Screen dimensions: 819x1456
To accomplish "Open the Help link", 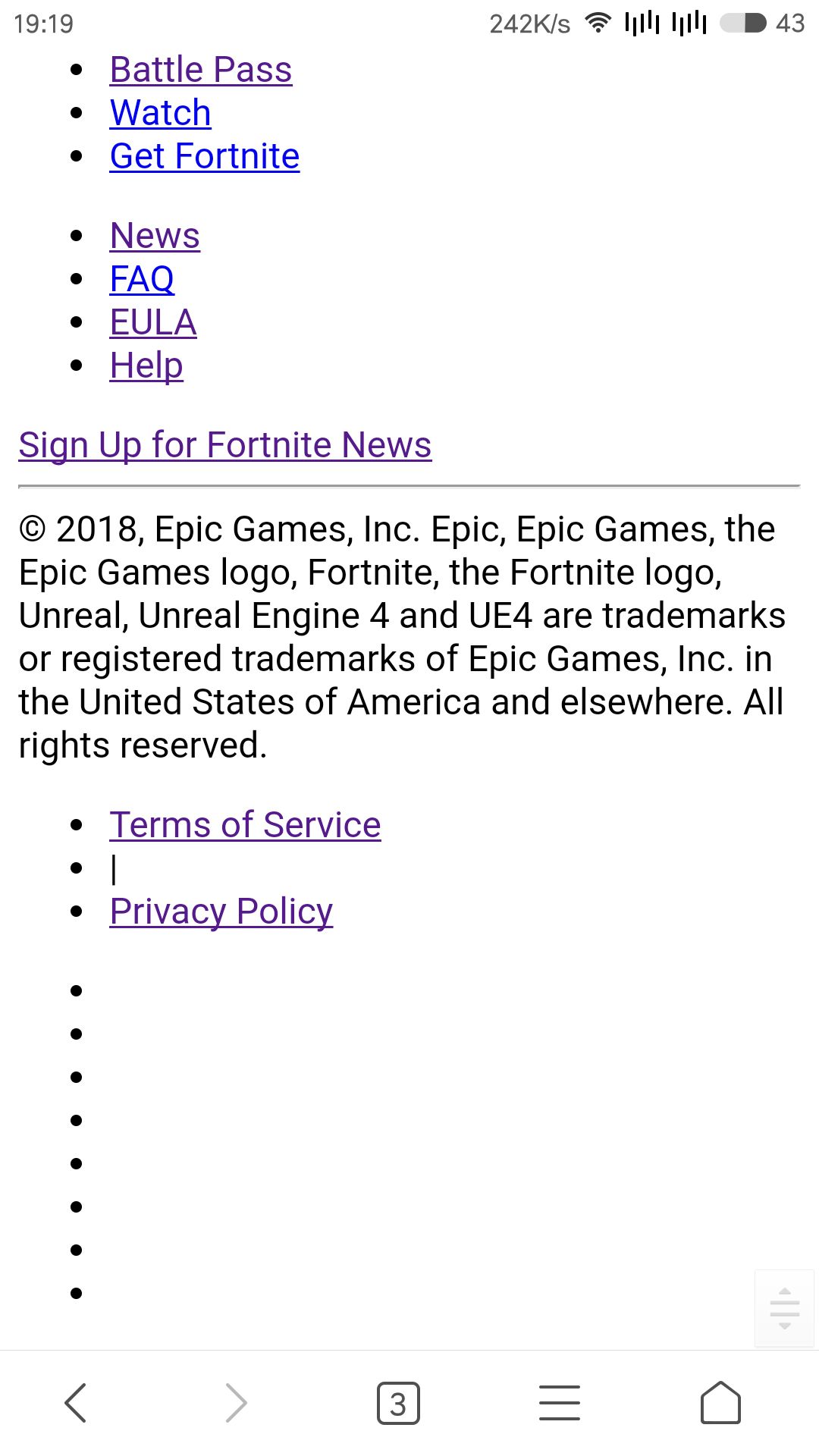I will coord(146,366).
